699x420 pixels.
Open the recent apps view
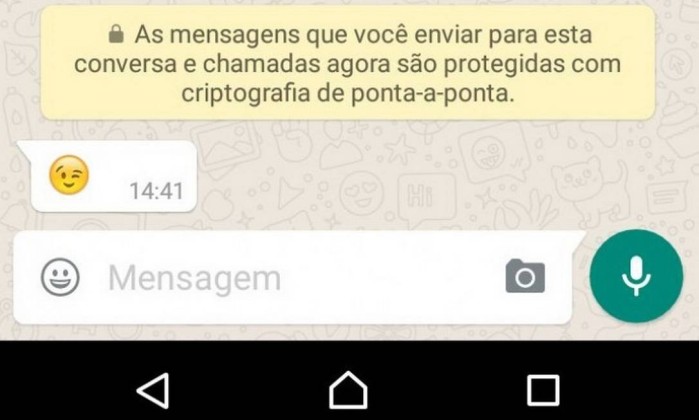[543, 390]
